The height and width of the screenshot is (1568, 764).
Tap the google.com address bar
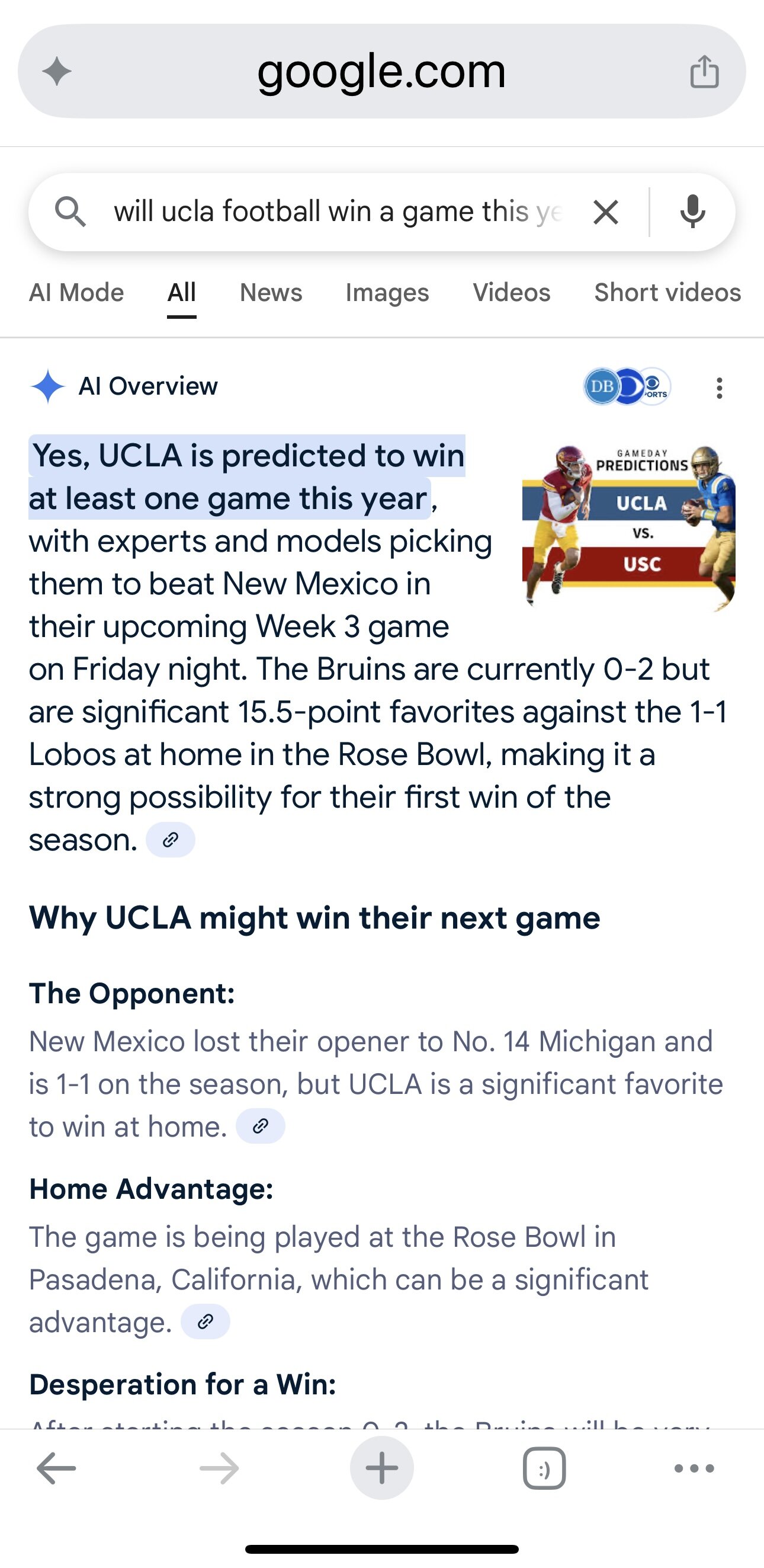[x=381, y=71]
